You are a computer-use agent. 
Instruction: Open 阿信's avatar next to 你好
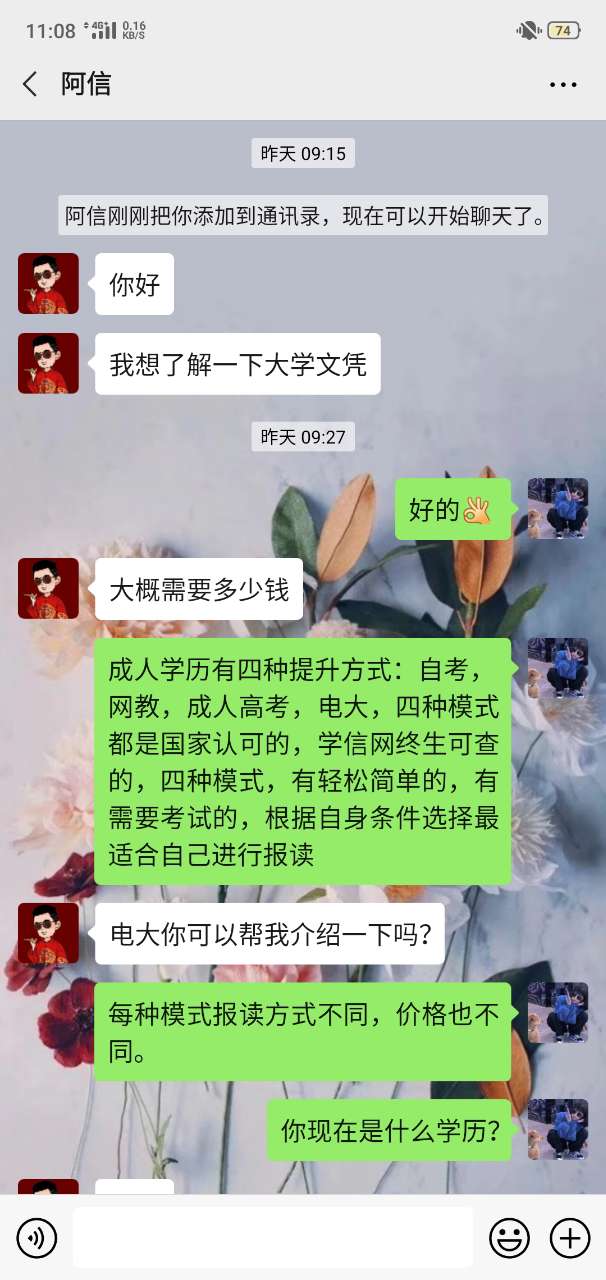tap(48, 284)
